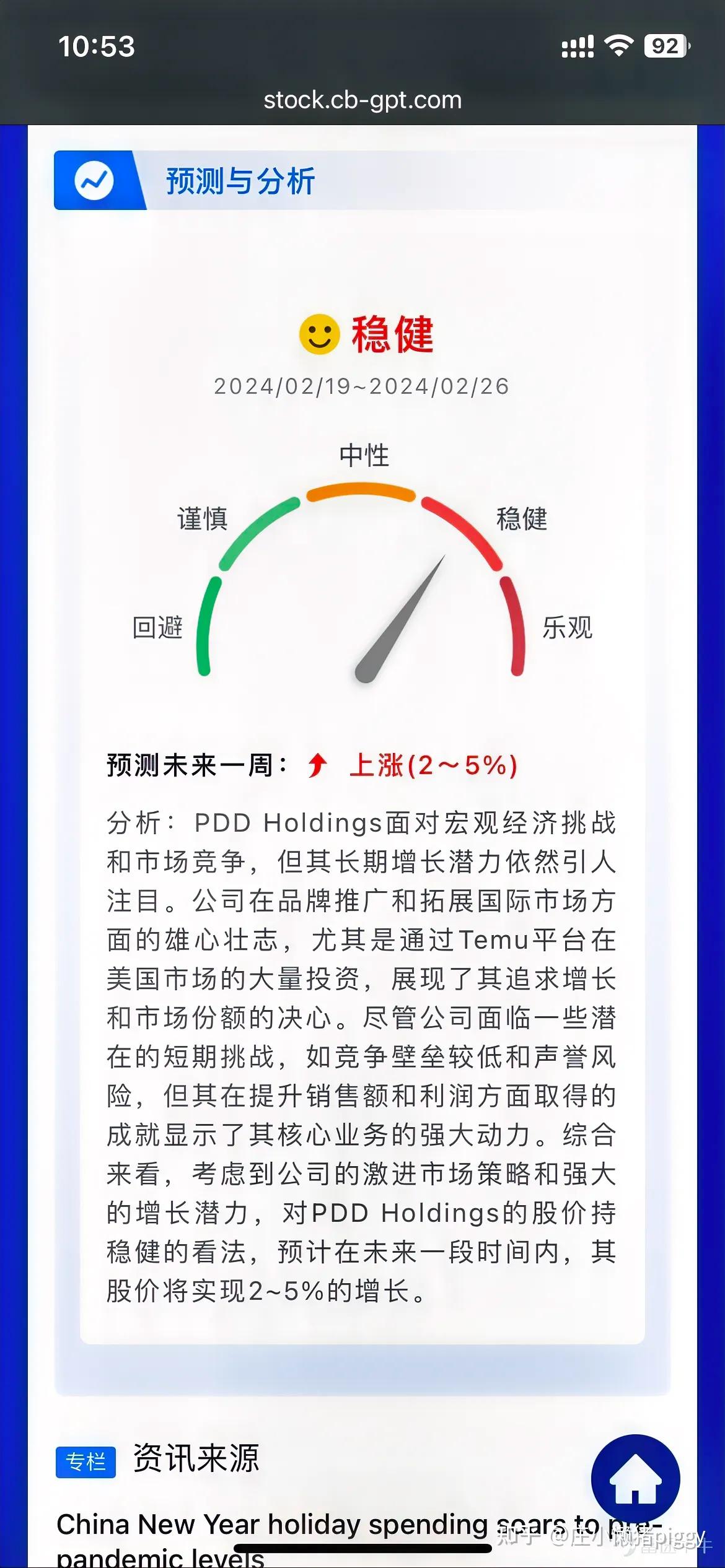725x1568 pixels.
Task: Tap the red upward arrow in forecast line
Action: click(x=317, y=765)
